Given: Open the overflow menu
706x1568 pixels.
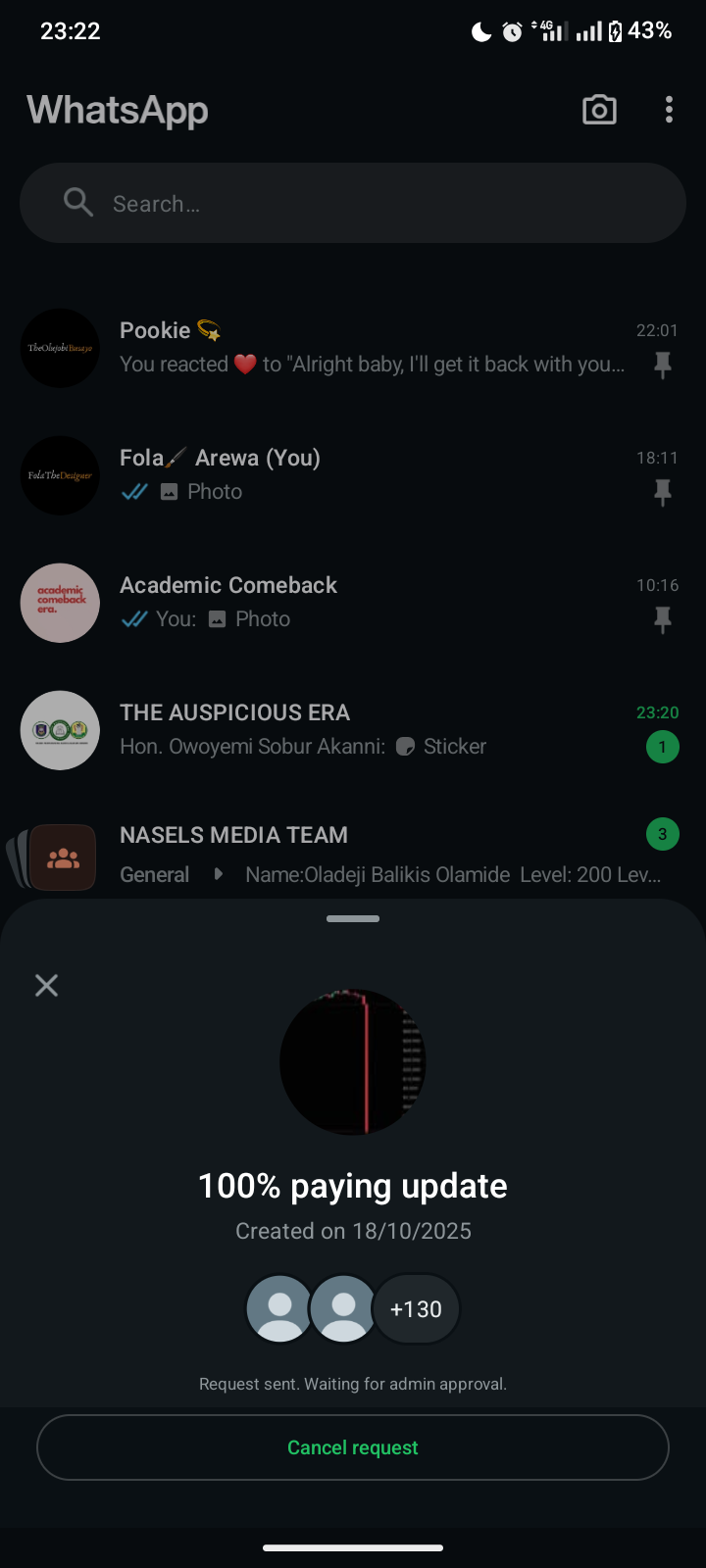Looking at the screenshot, I should pos(669,110).
